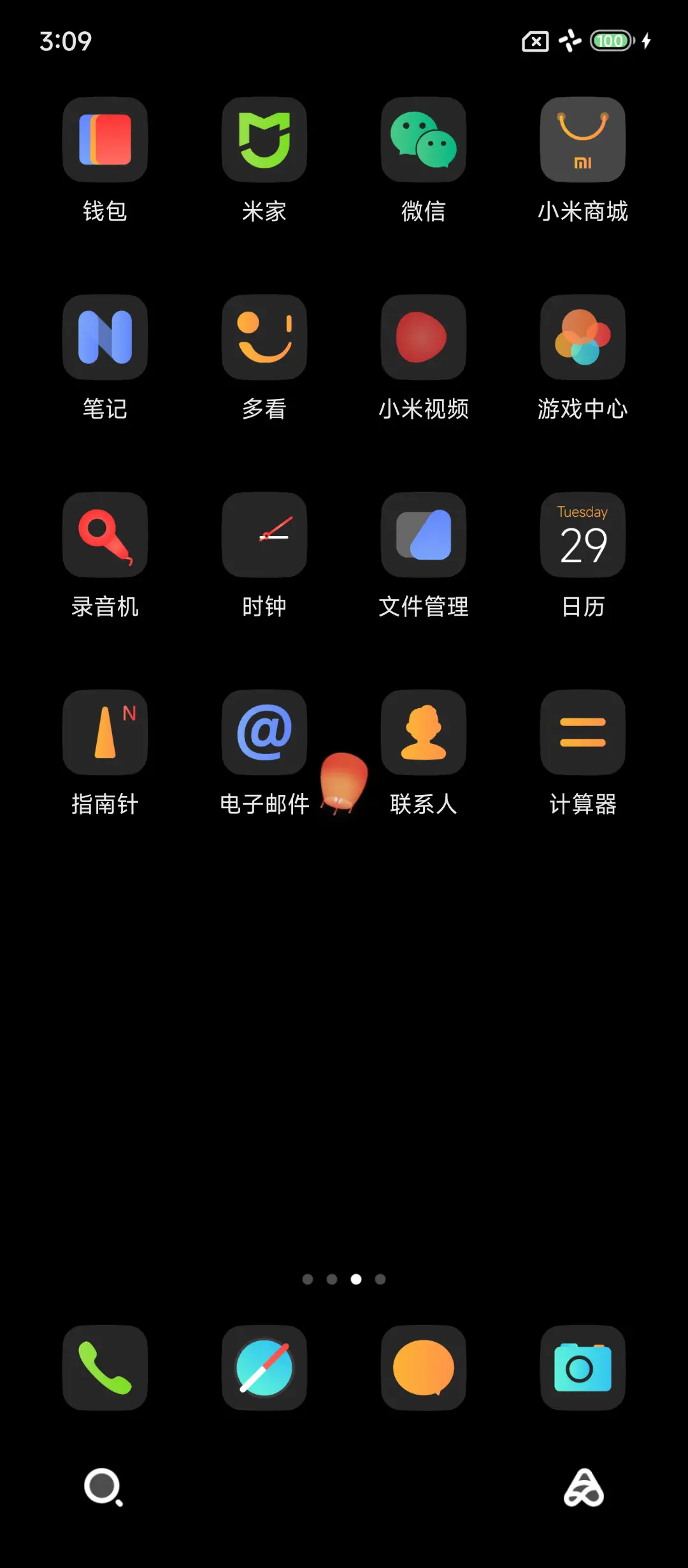Open the Mi Store (小米商城) app
This screenshot has width=688, height=1568.
[582, 140]
